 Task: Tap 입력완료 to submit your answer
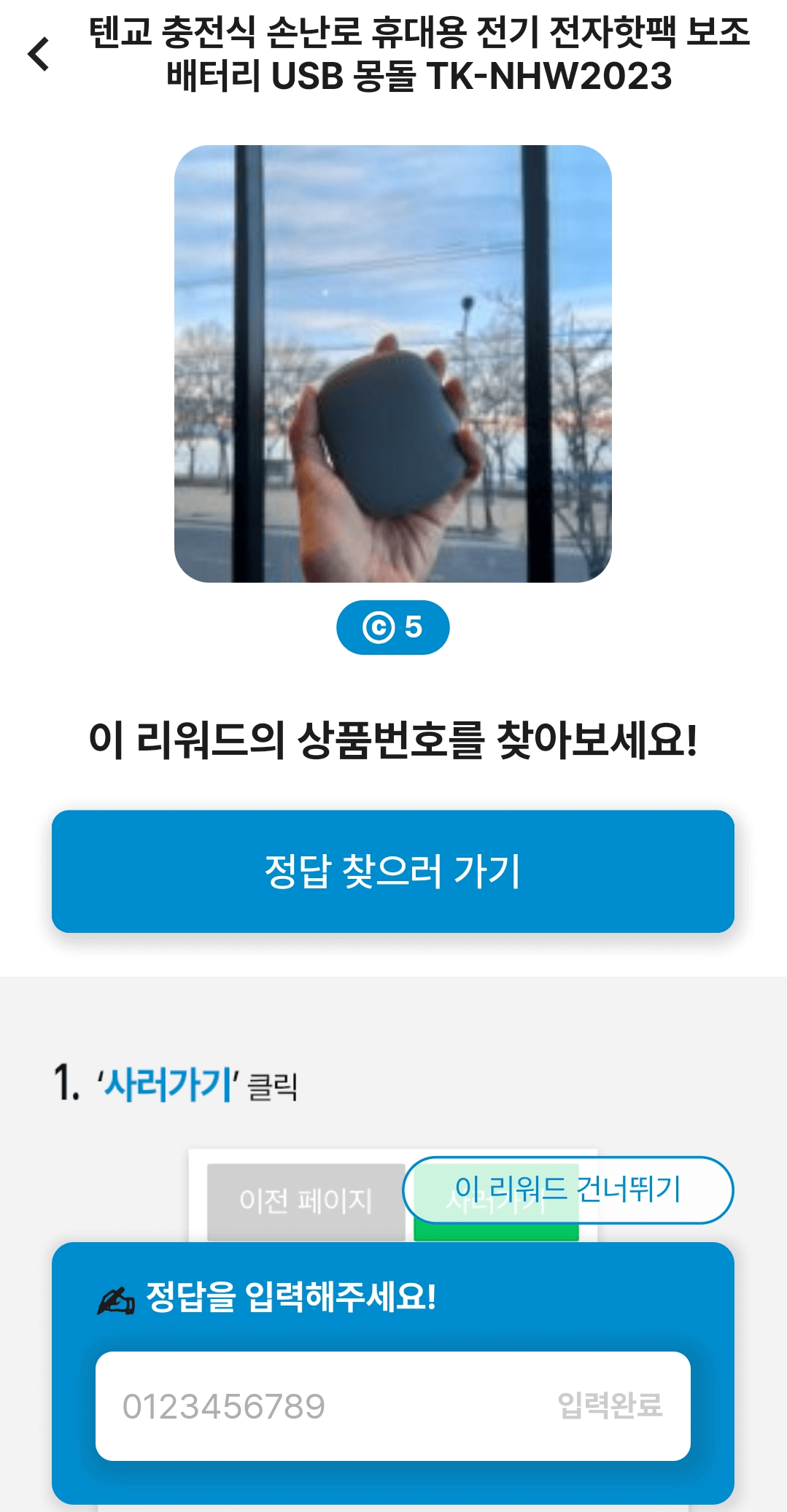click(x=611, y=1406)
